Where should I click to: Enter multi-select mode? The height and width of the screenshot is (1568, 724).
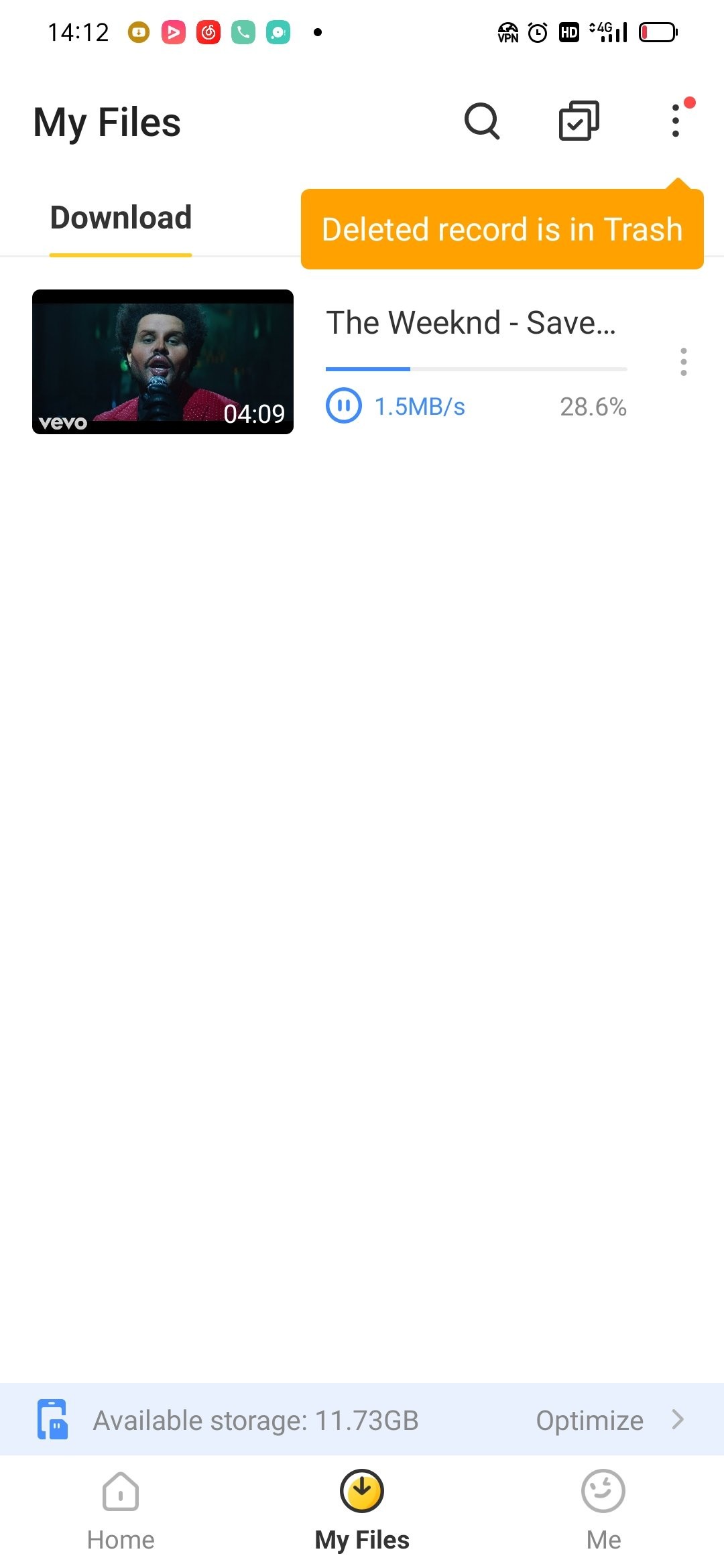pos(579,121)
